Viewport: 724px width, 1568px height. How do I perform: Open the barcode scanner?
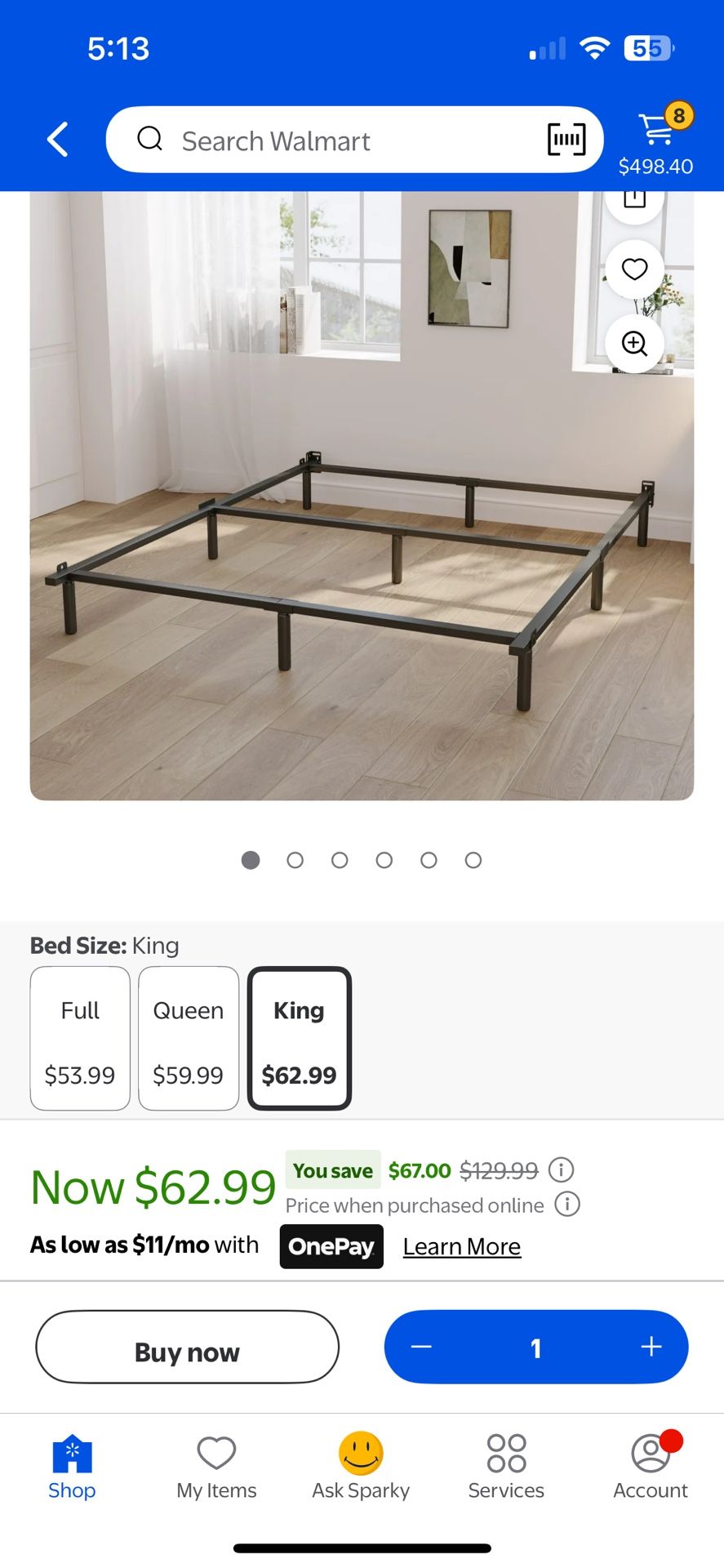coord(566,140)
